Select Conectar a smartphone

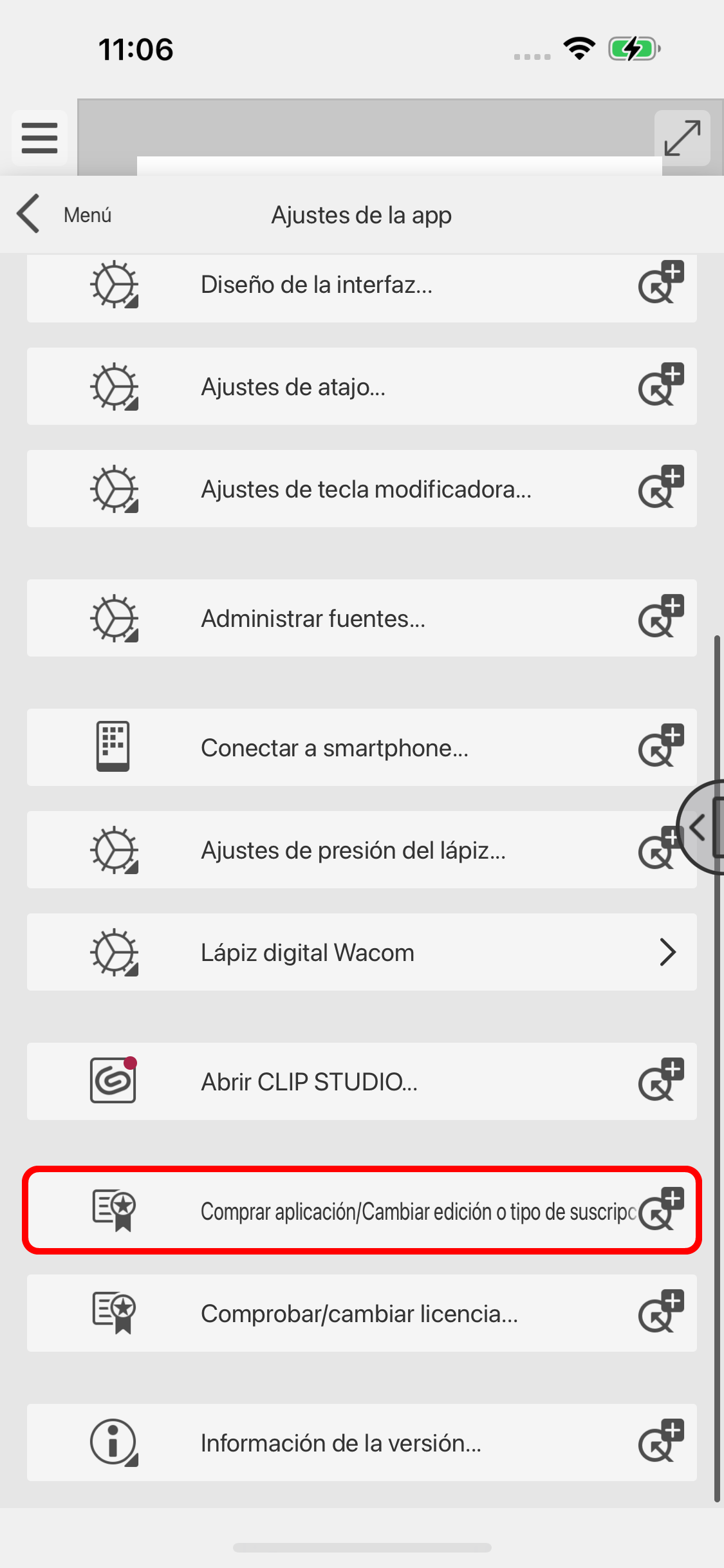click(334, 748)
